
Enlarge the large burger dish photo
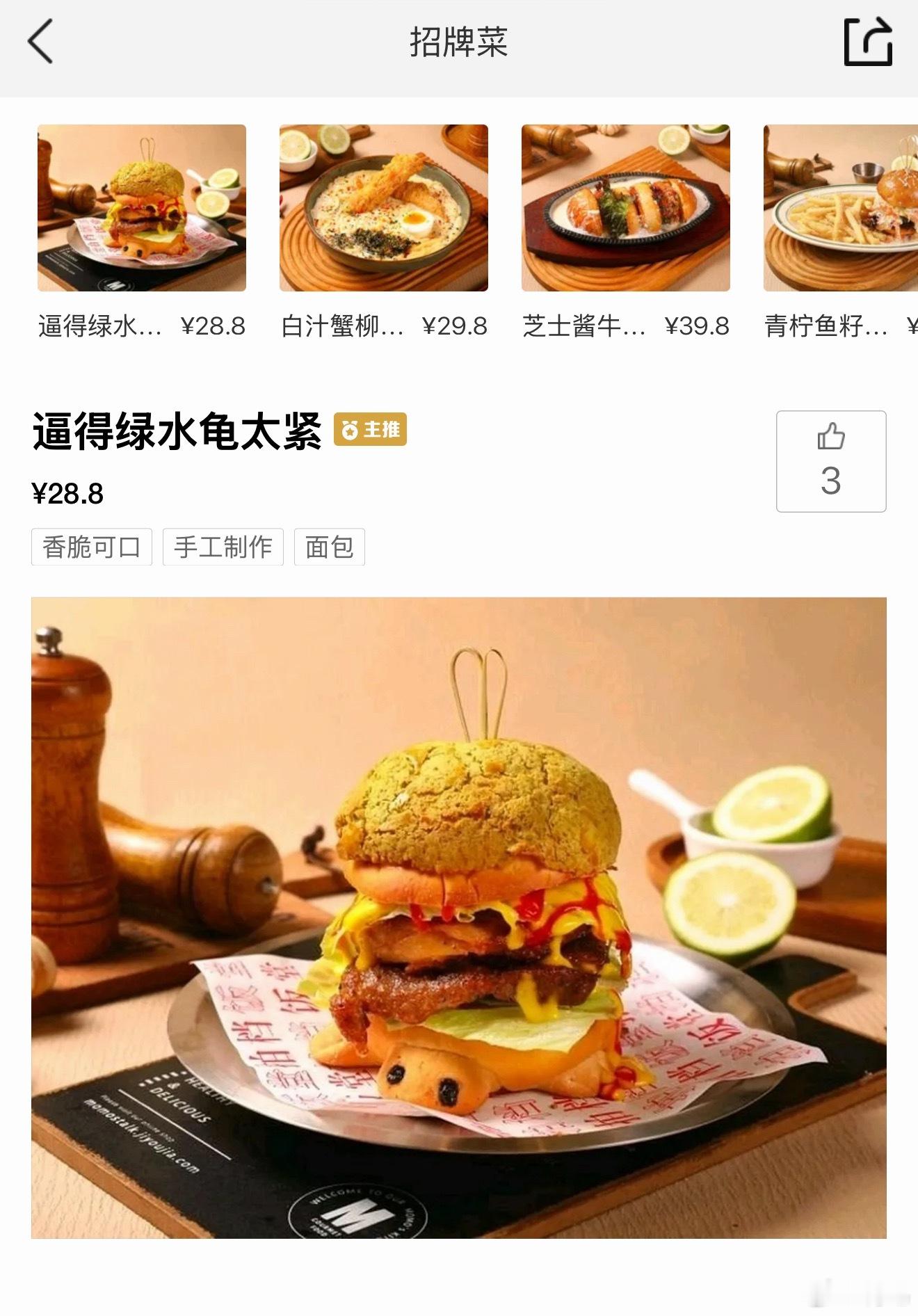coord(459,917)
